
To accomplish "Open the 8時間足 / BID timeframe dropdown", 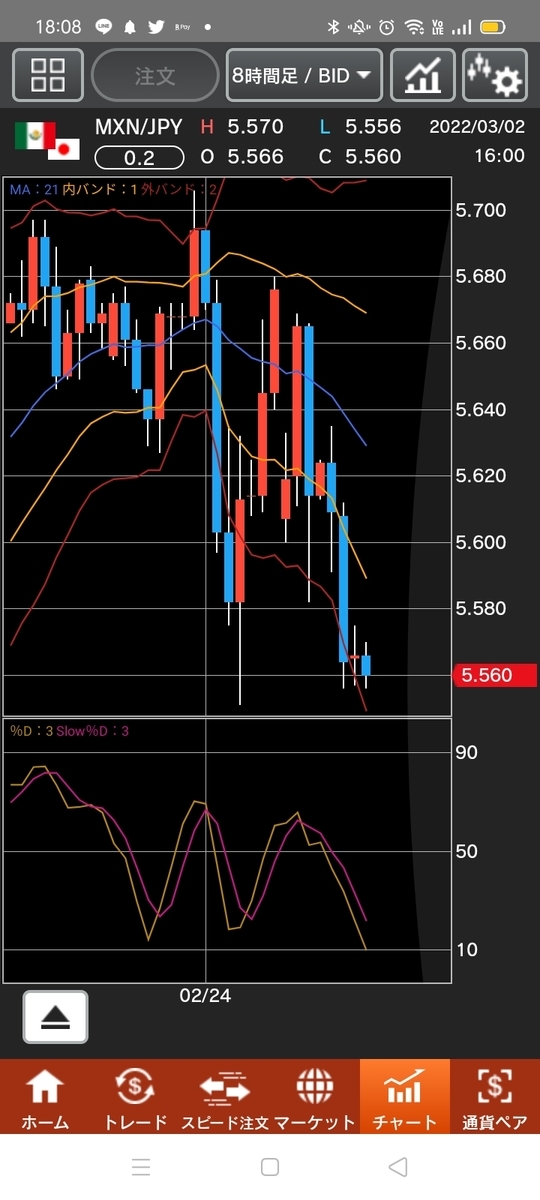I will coord(304,74).
